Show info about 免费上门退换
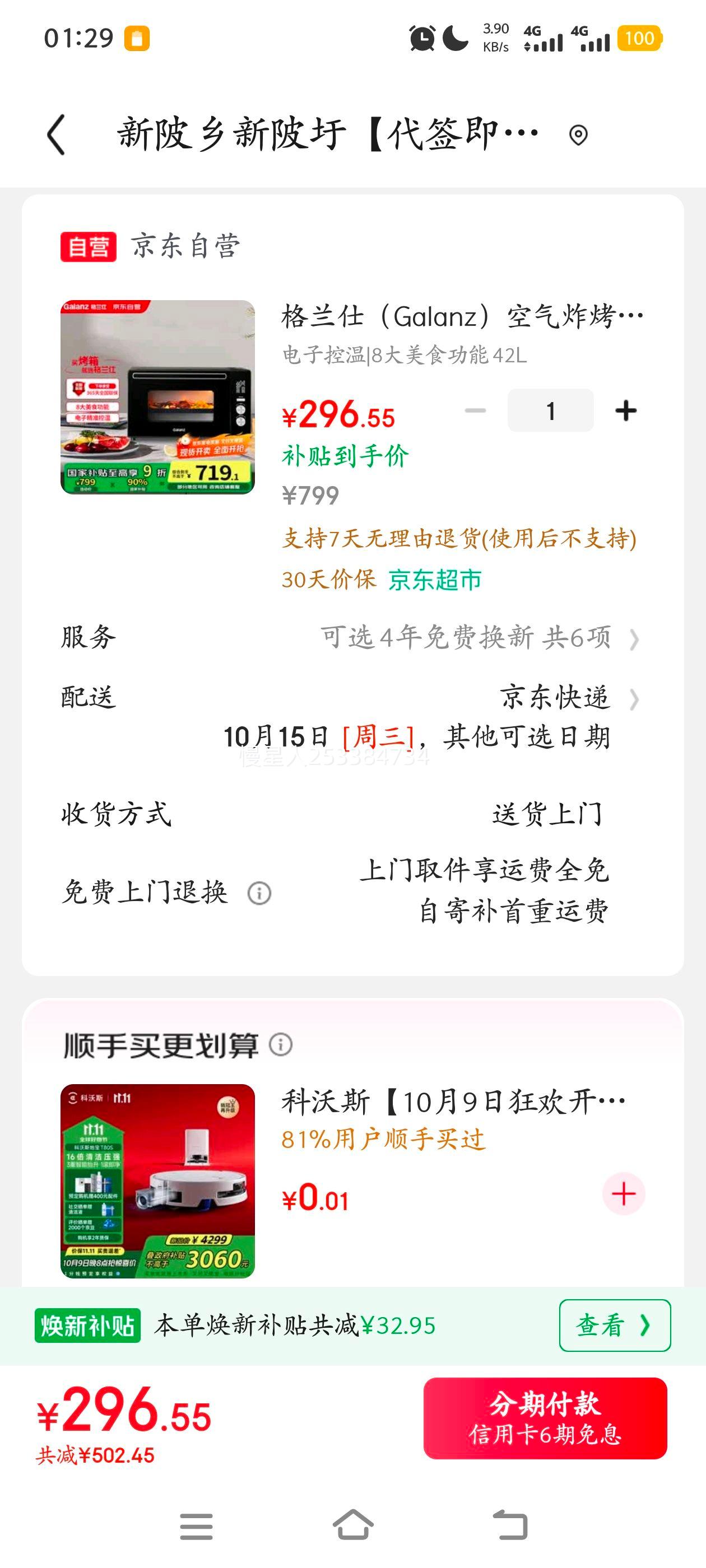706x1568 pixels. [259, 894]
